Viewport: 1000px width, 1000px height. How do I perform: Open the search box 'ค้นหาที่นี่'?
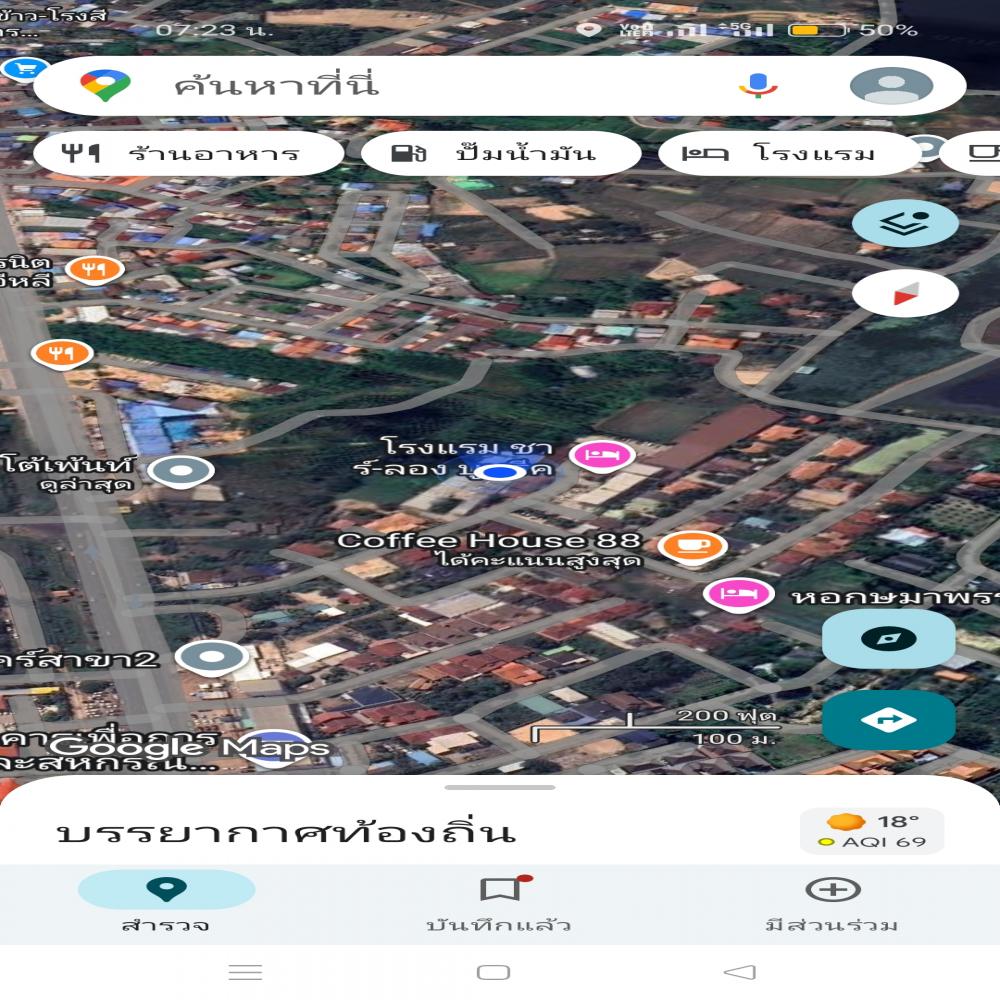(400, 86)
